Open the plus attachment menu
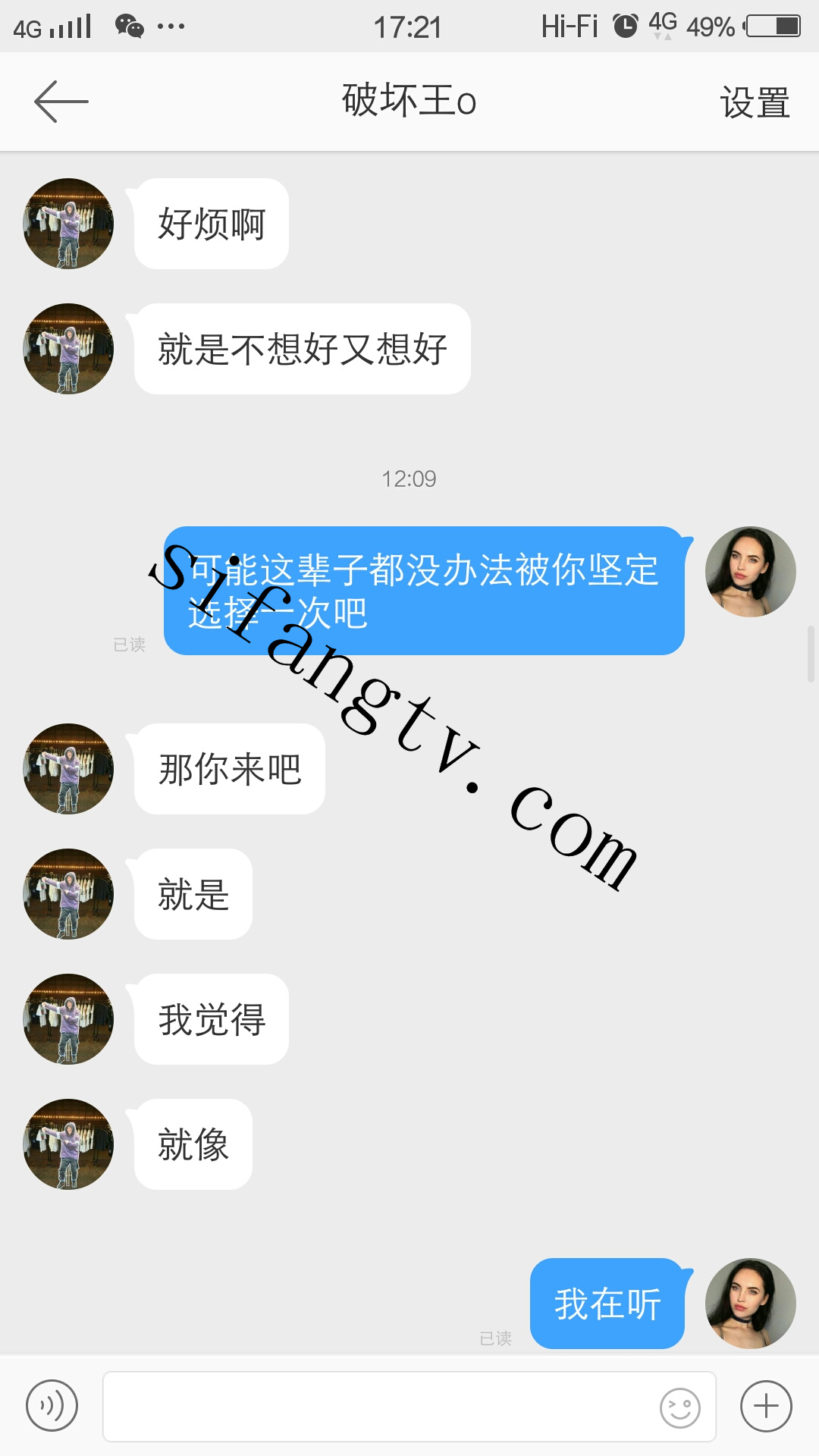 (766, 1406)
